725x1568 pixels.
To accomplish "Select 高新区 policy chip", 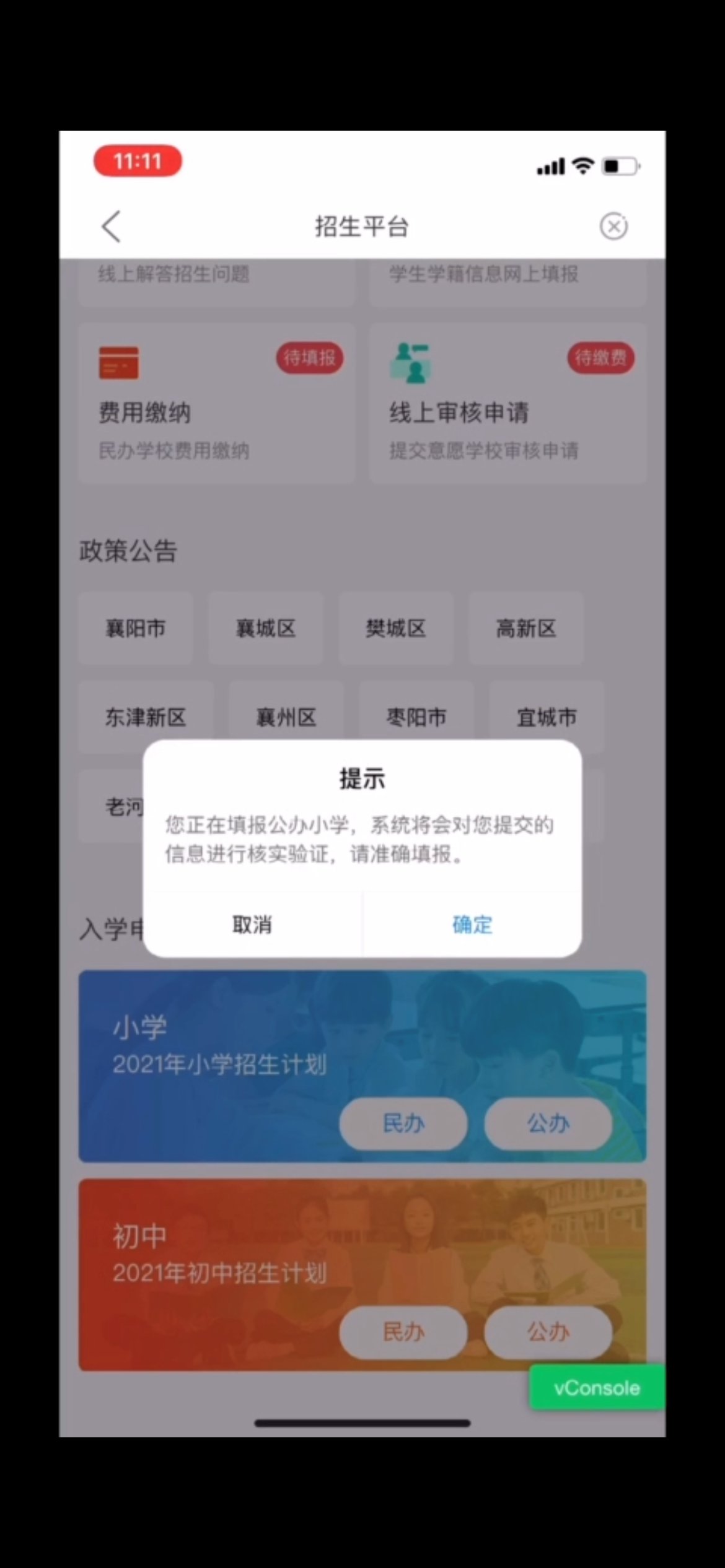I will point(526,629).
